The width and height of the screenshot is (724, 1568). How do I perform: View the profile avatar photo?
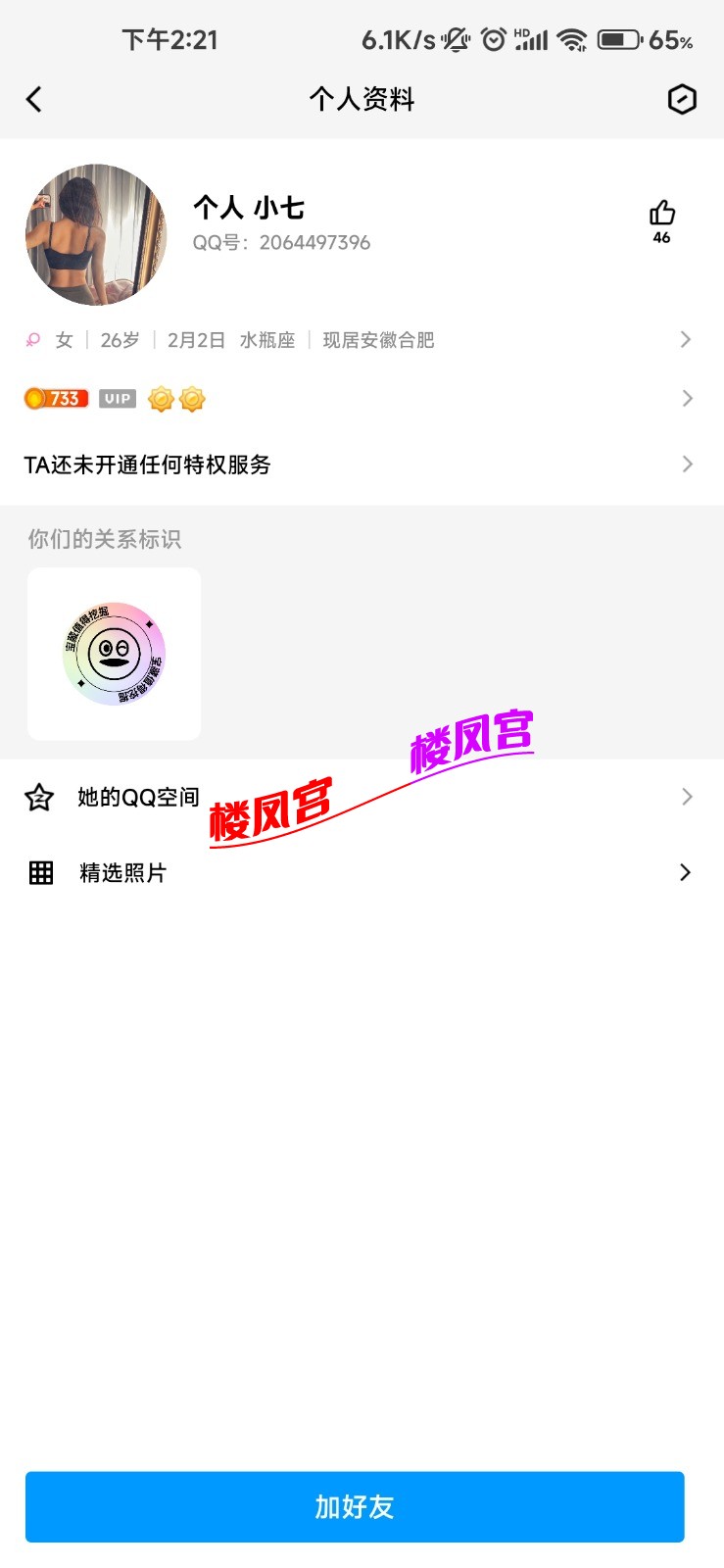pos(96,235)
